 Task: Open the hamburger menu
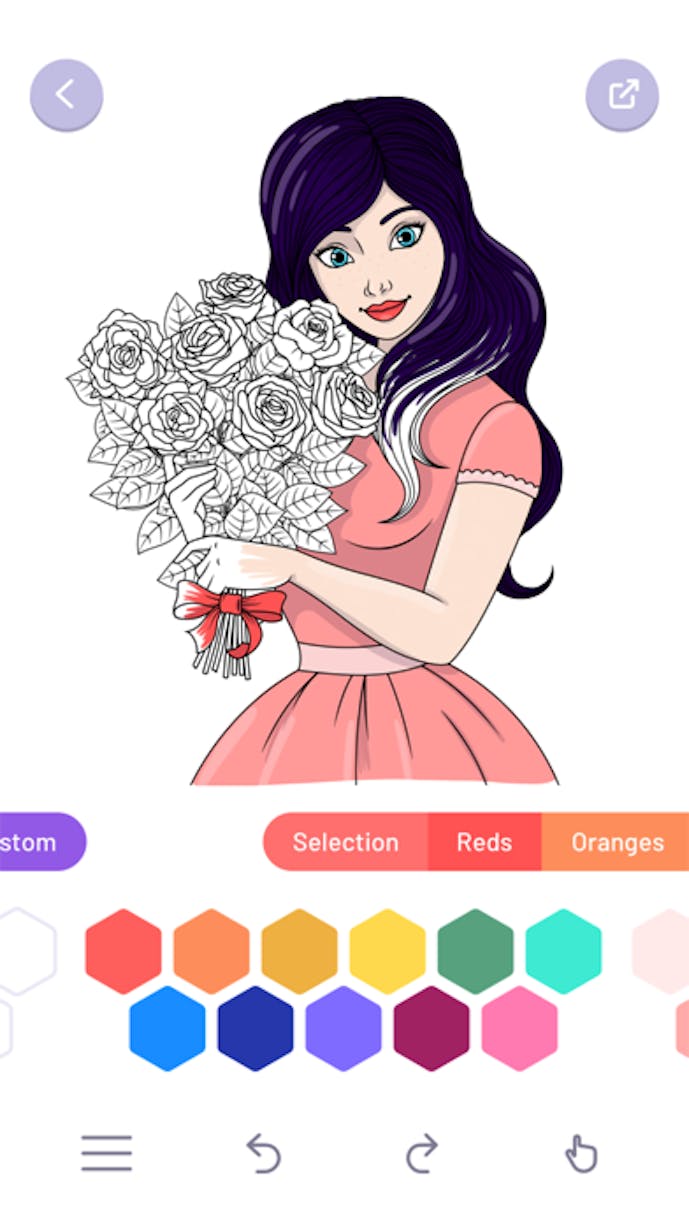coord(107,1153)
